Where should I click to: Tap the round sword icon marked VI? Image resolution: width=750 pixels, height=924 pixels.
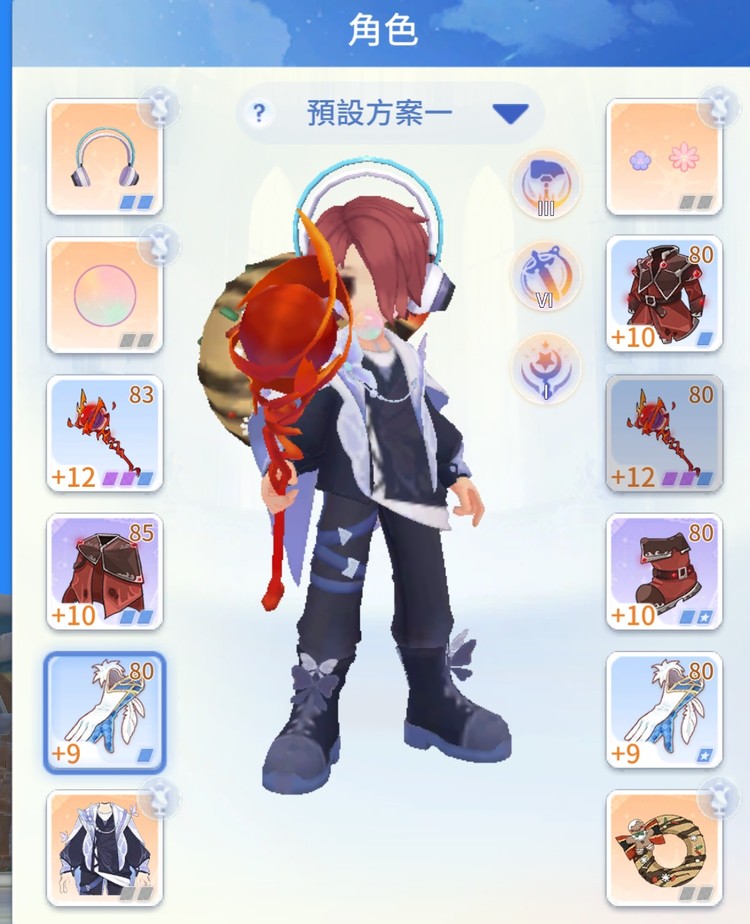546,276
